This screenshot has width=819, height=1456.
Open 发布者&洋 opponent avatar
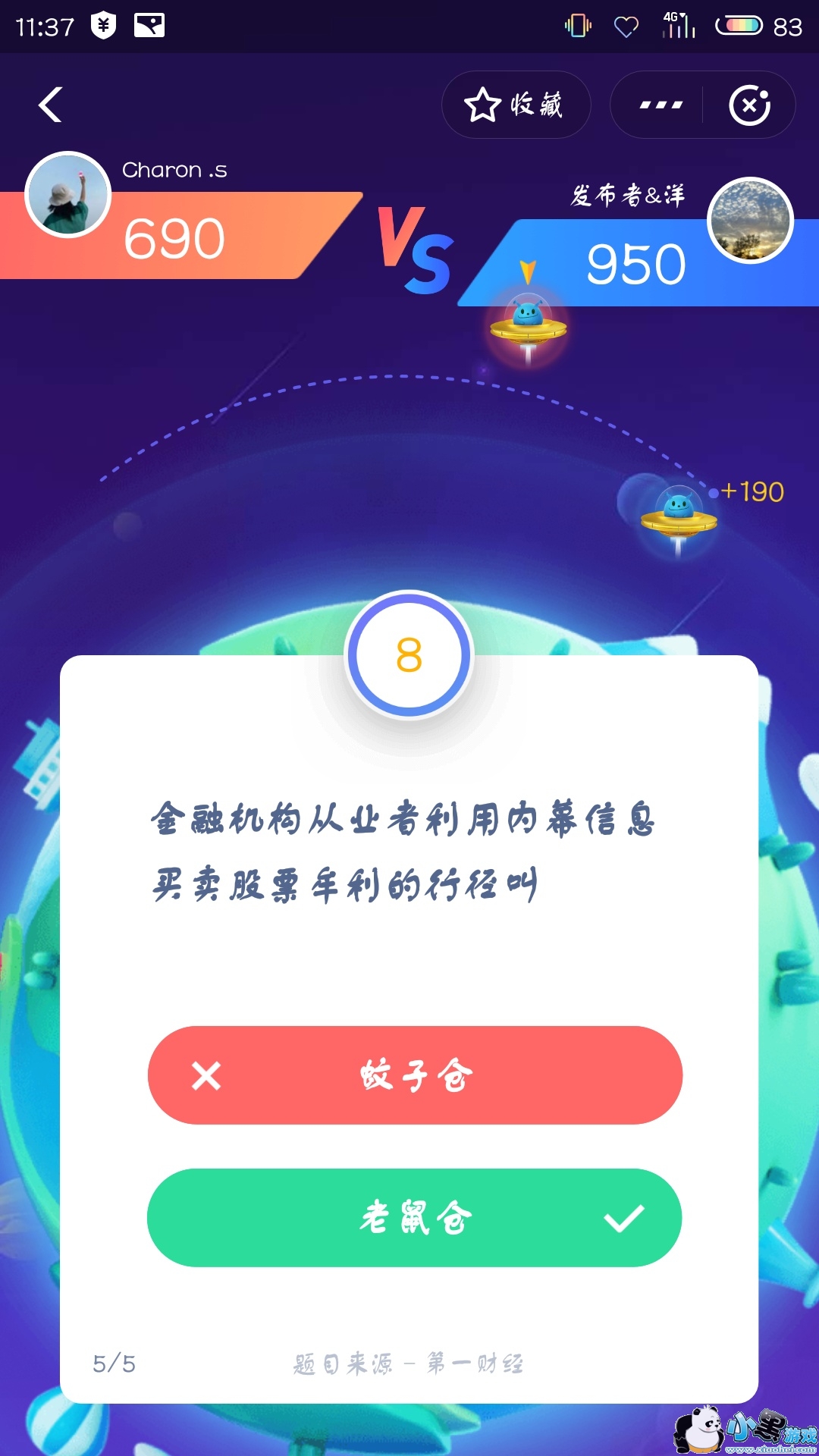click(750, 221)
